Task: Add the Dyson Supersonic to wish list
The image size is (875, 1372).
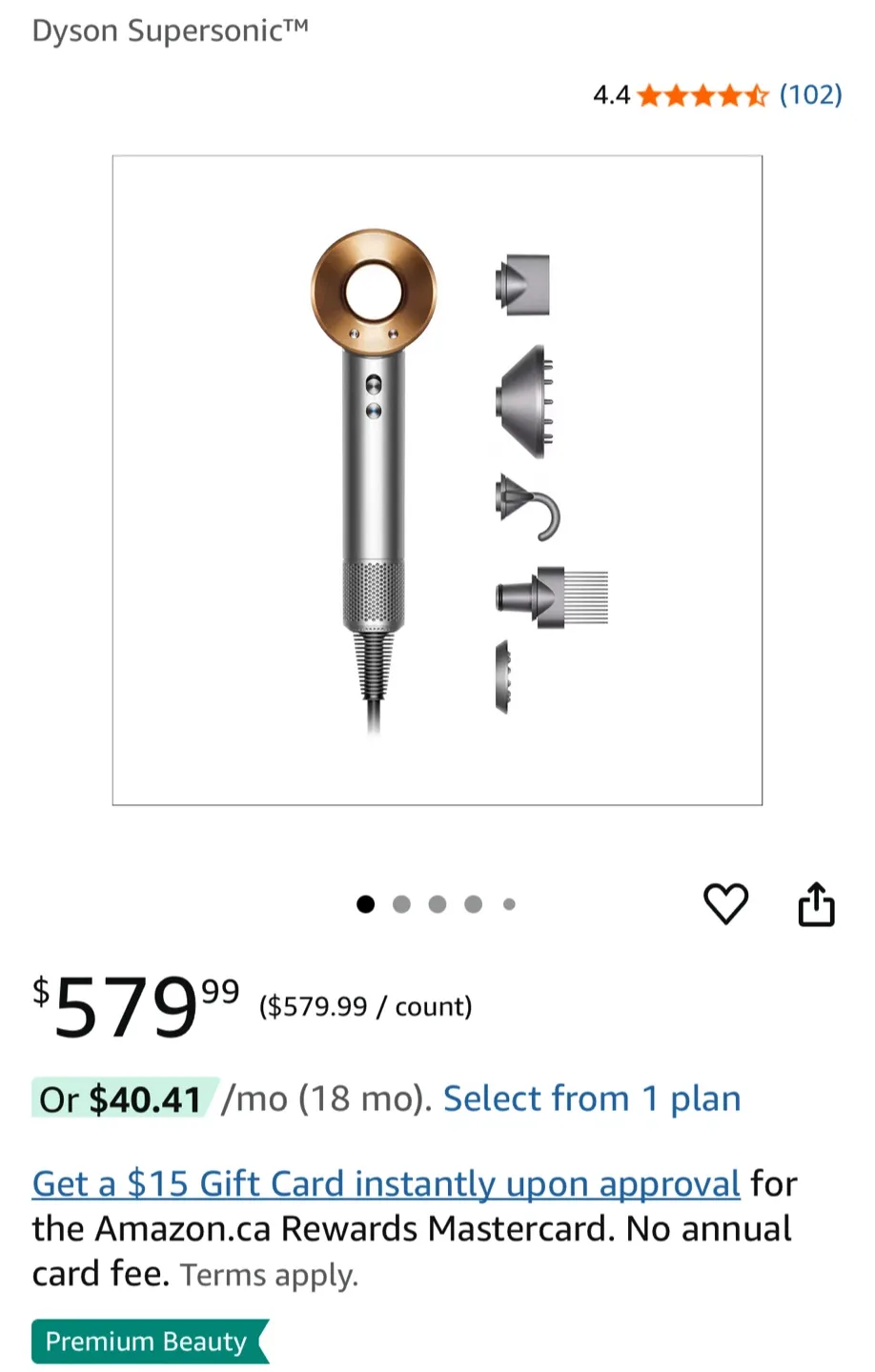Action: tap(725, 903)
